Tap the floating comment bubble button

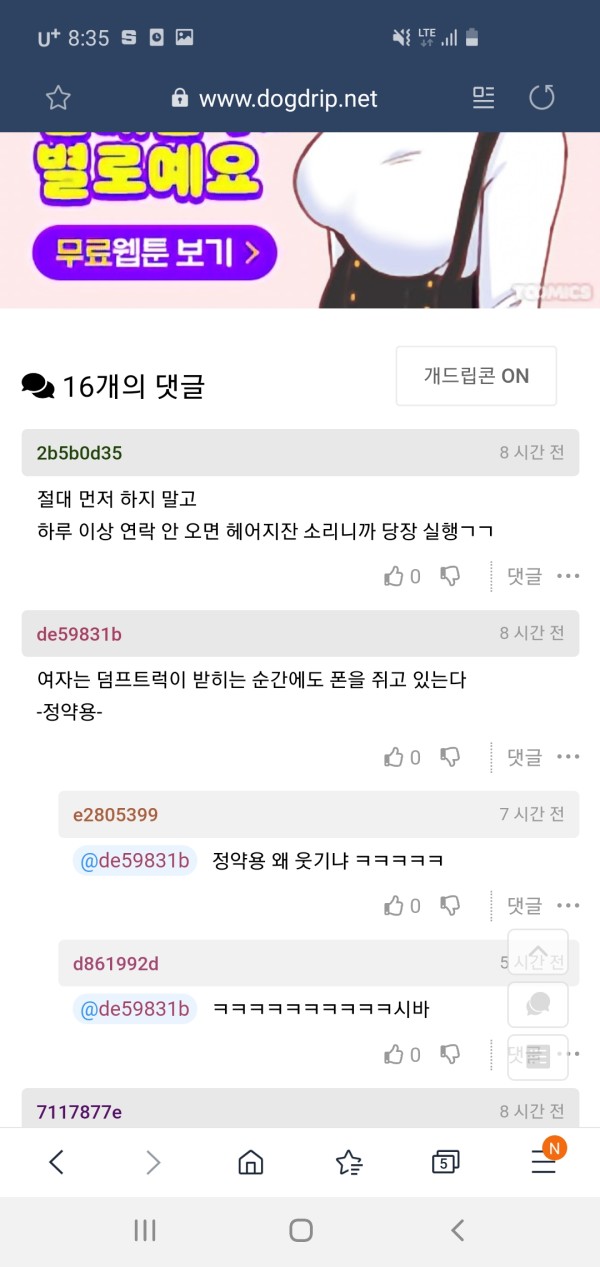coord(538,1004)
